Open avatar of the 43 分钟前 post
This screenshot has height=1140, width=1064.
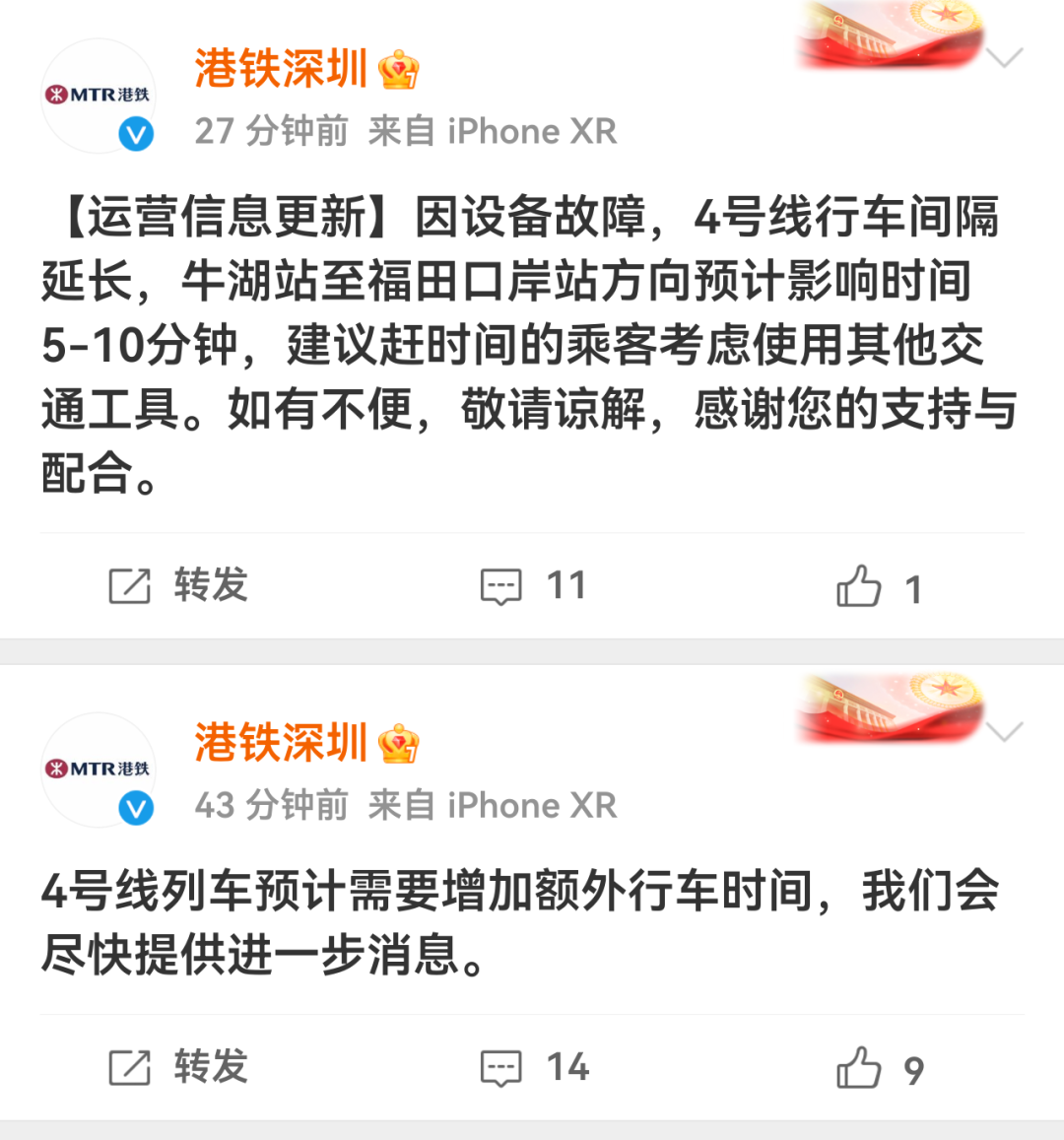click(x=99, y=770)
